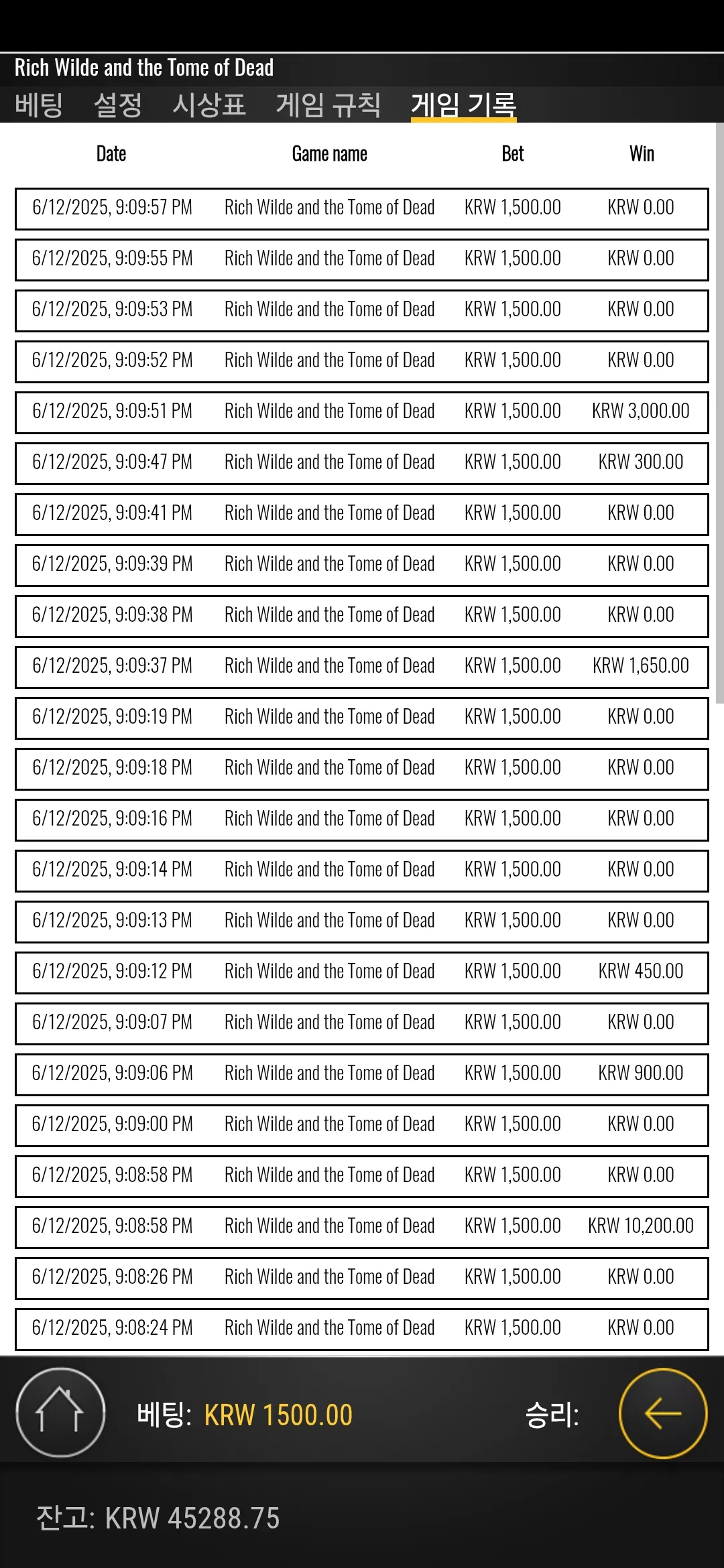View the 9:09:37 PM round with KRW 1,650.00 win
Viewport: 724px width, 1568px height.
[x=362, y=666]
